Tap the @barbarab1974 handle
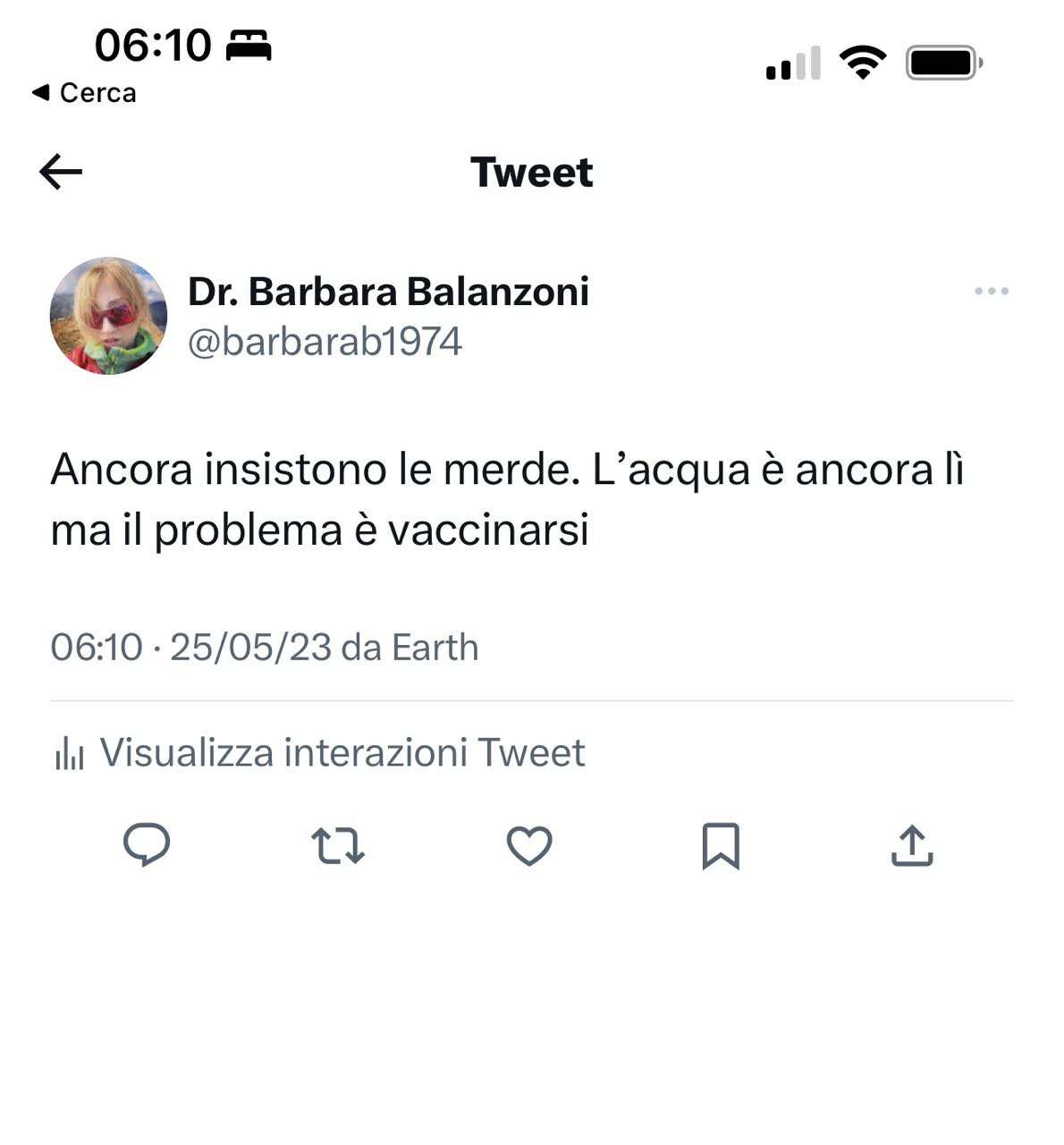 point(325,342)
